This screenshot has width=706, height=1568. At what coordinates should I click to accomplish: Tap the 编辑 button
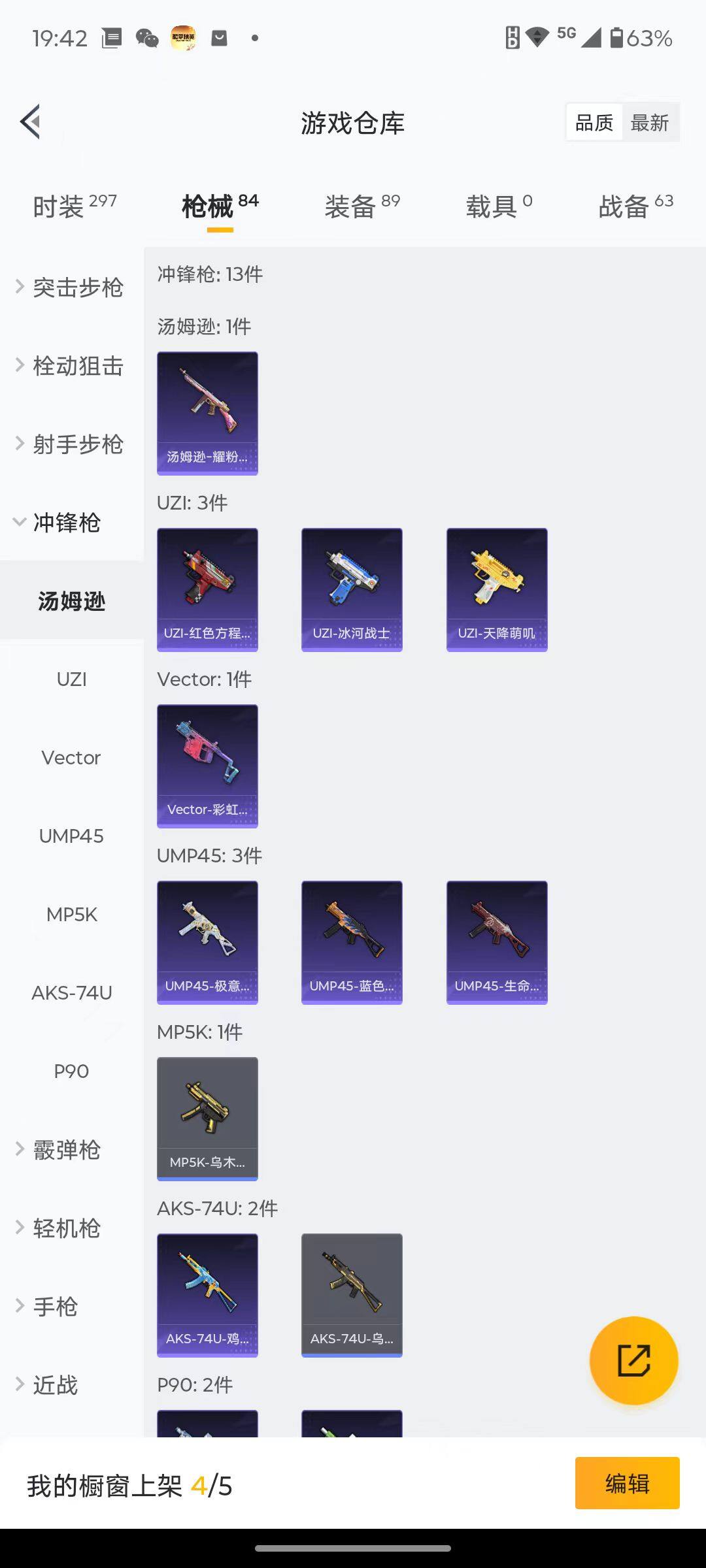point(627,1483)
